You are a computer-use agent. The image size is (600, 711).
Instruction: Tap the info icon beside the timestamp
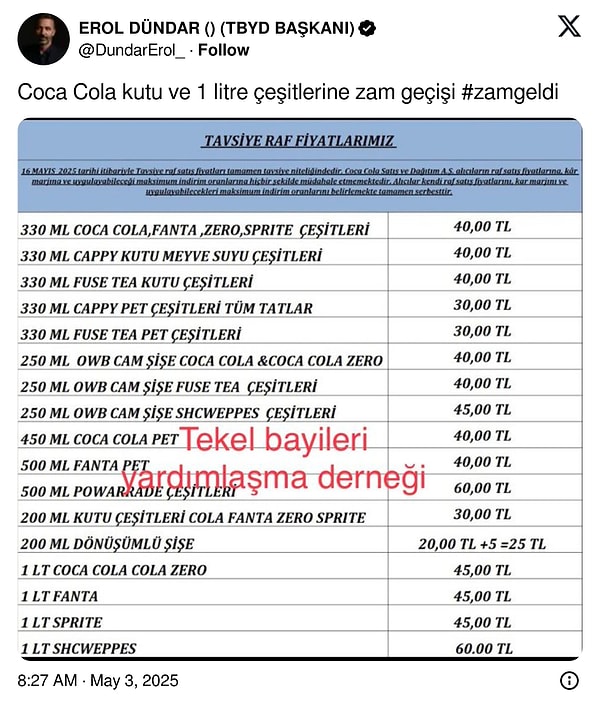pos(569,681)
